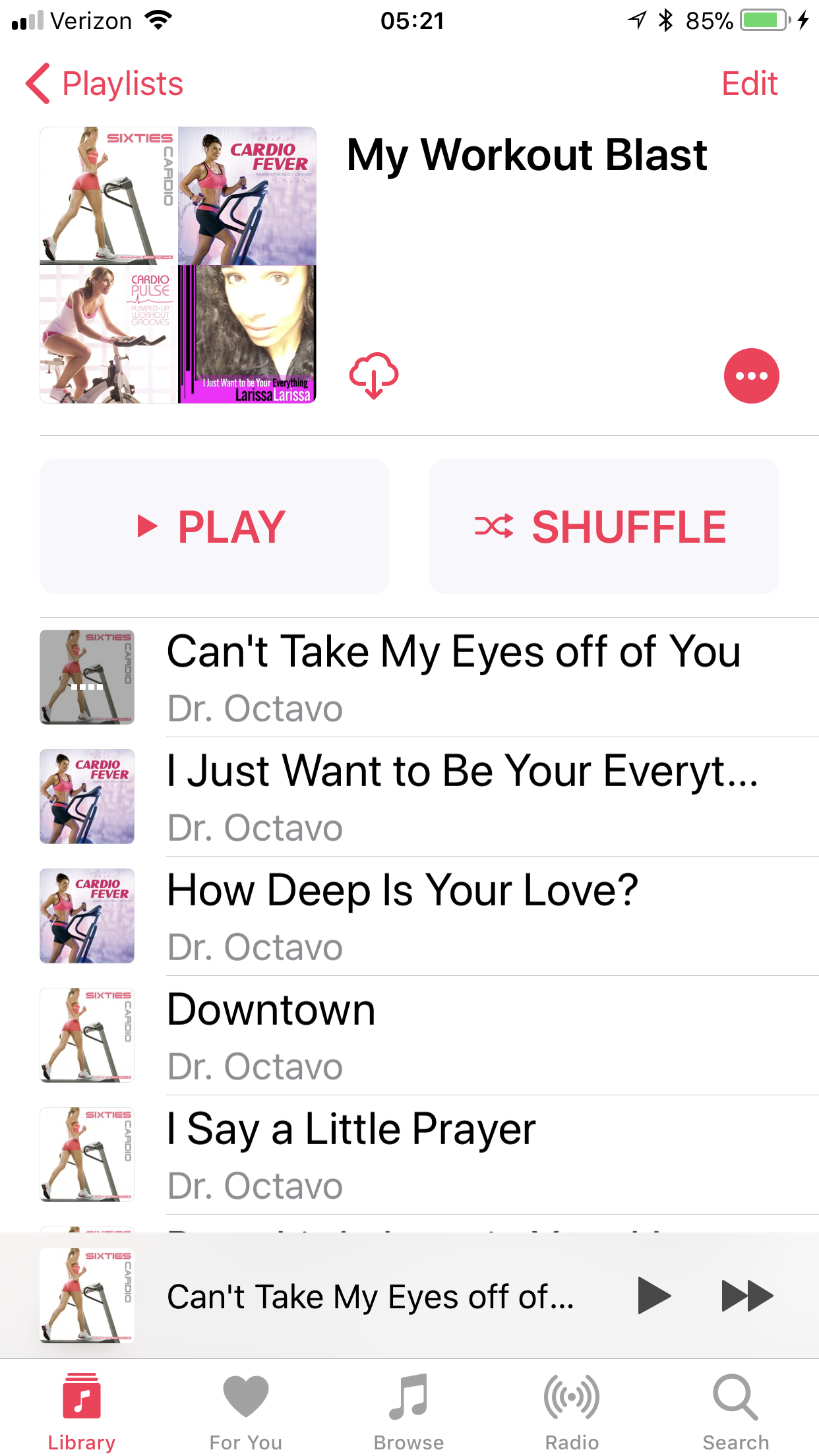Start the playlist with the PLAY button

tap(214, 526)
